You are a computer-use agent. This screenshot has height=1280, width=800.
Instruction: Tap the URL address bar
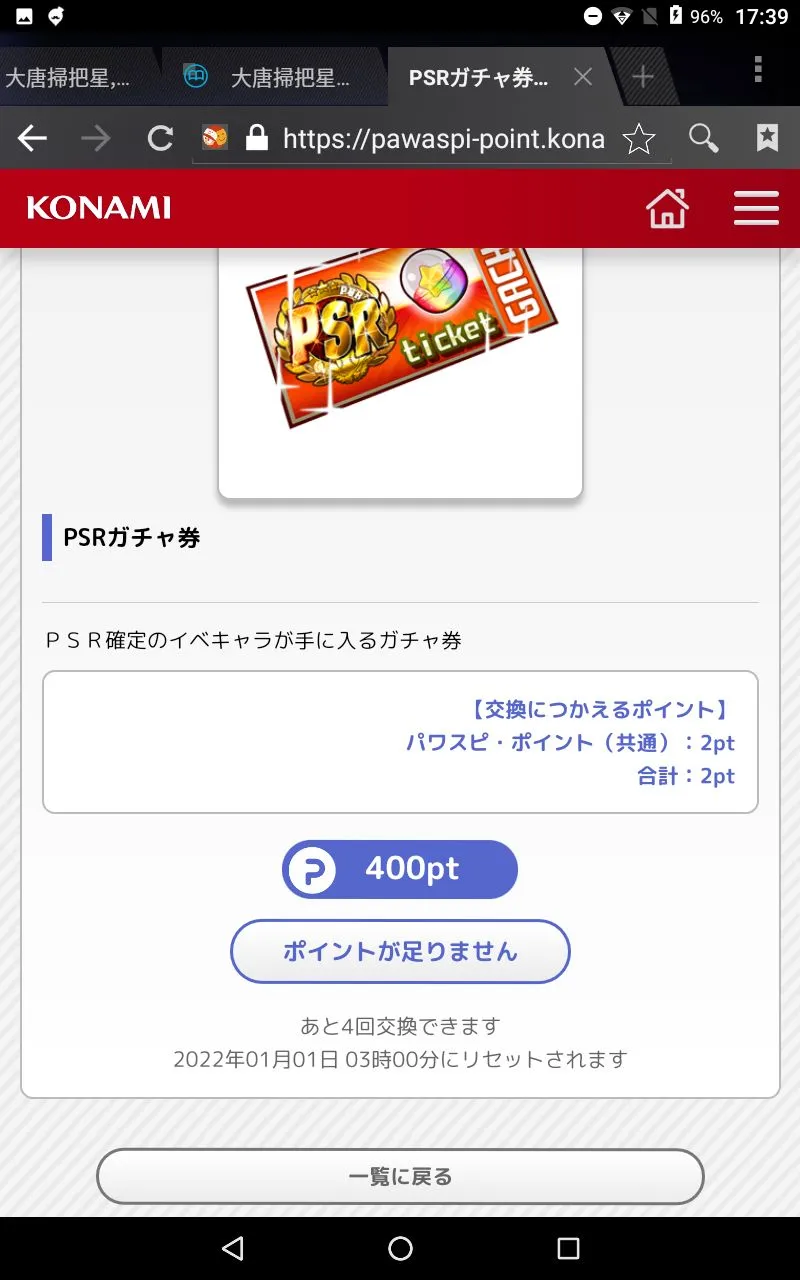(x=440, y=138)
